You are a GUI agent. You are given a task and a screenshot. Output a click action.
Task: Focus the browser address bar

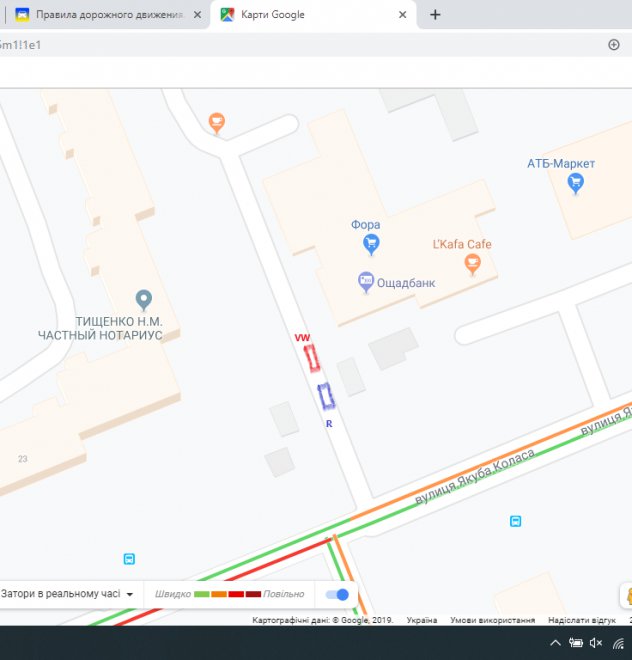point(300,45)
